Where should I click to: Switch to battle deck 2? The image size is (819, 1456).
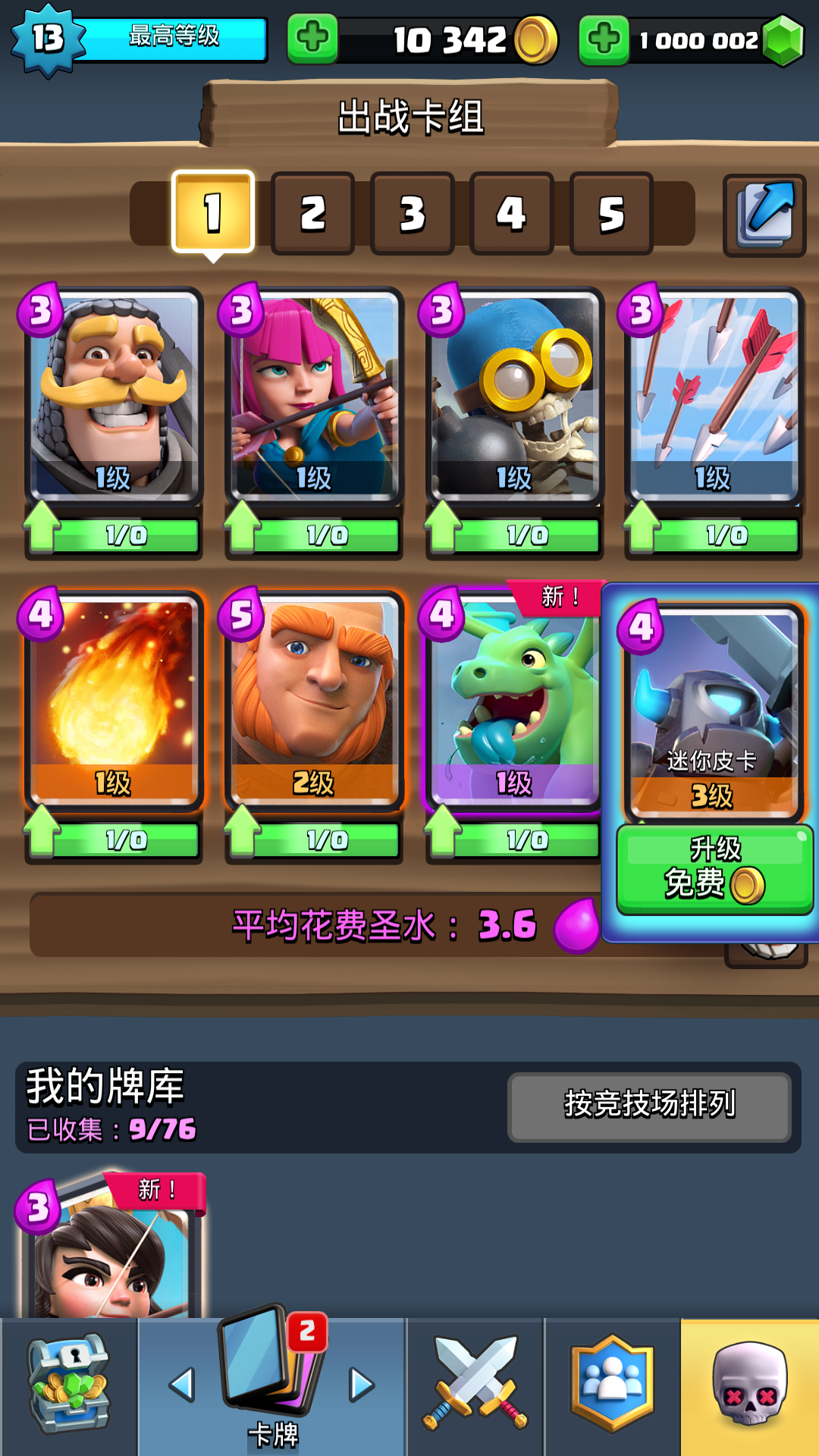point(312,214)
